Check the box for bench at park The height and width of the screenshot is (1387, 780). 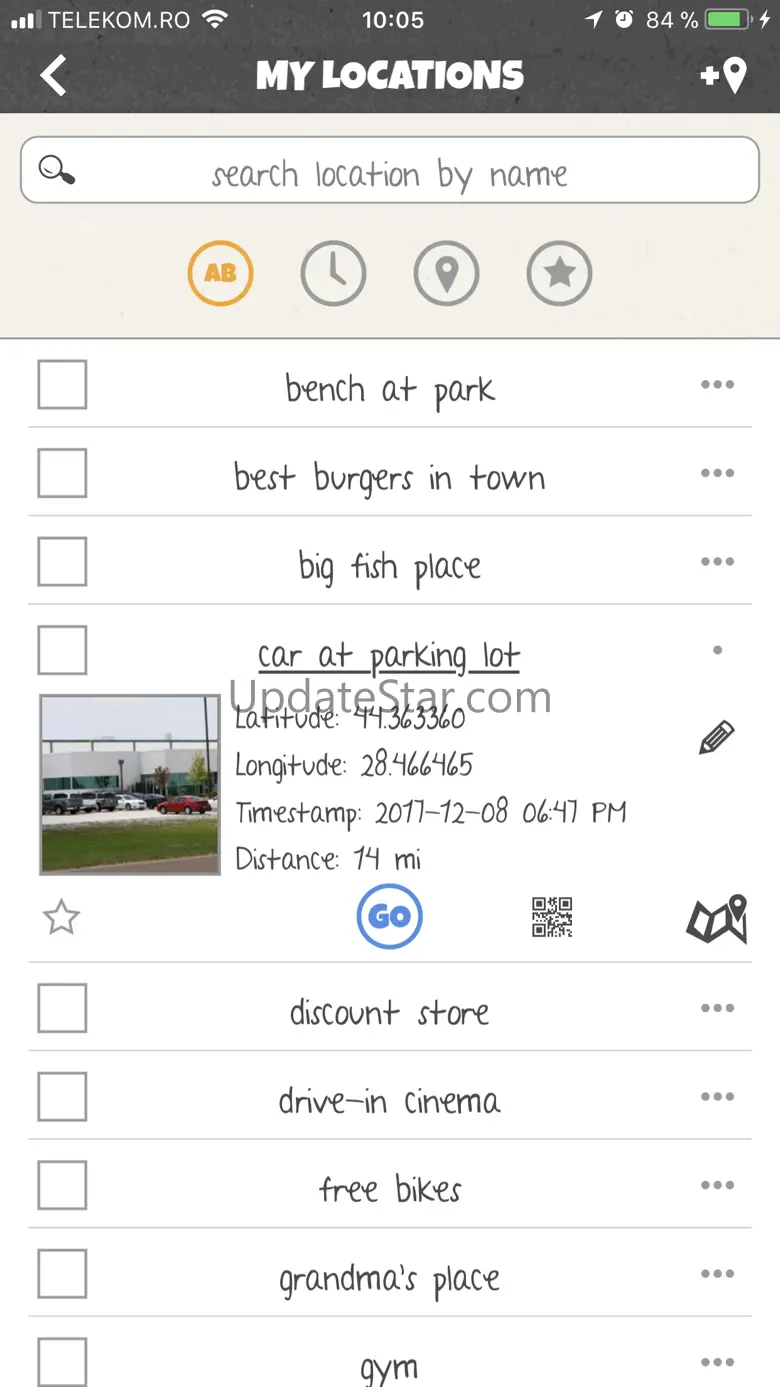pyautogui.click(x=62, y=385)
